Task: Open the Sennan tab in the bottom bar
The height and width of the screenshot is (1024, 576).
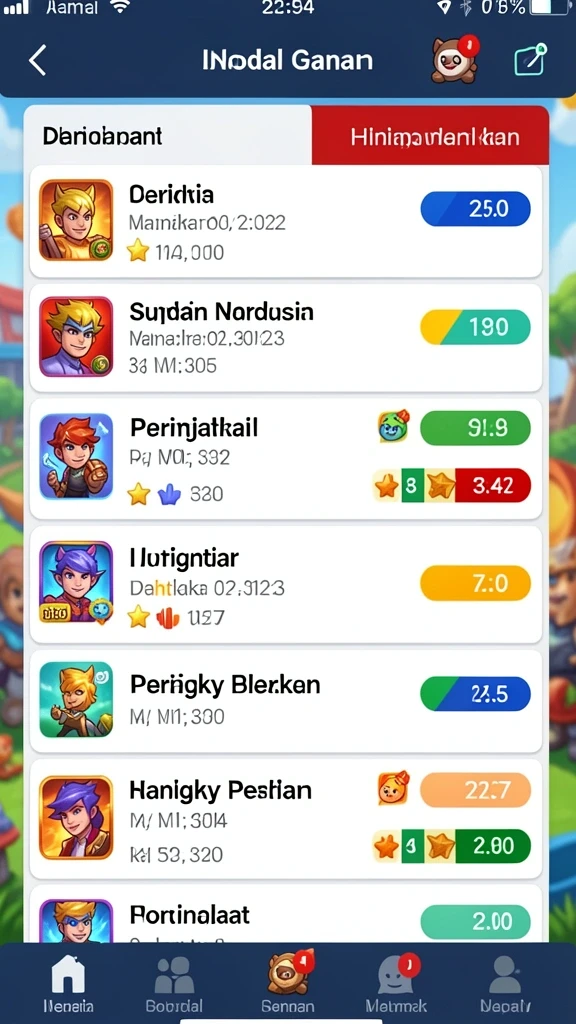Action: coord(288,982)
